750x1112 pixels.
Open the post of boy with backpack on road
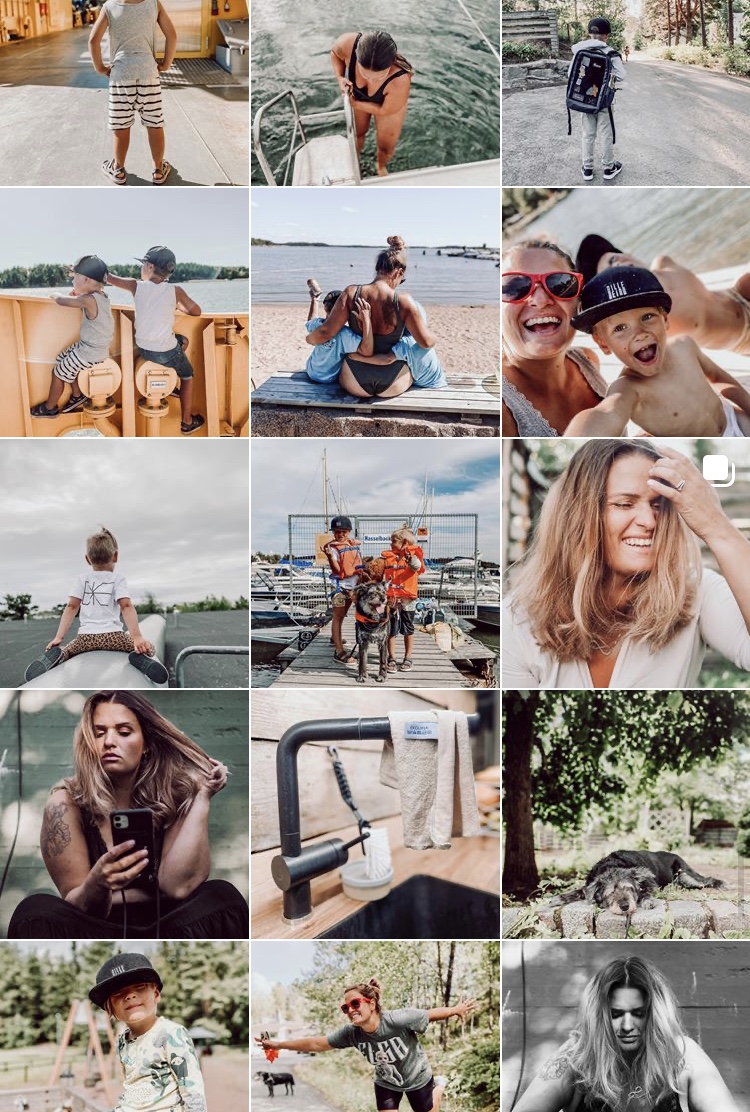pyautogui.click(x=626, y=92)
